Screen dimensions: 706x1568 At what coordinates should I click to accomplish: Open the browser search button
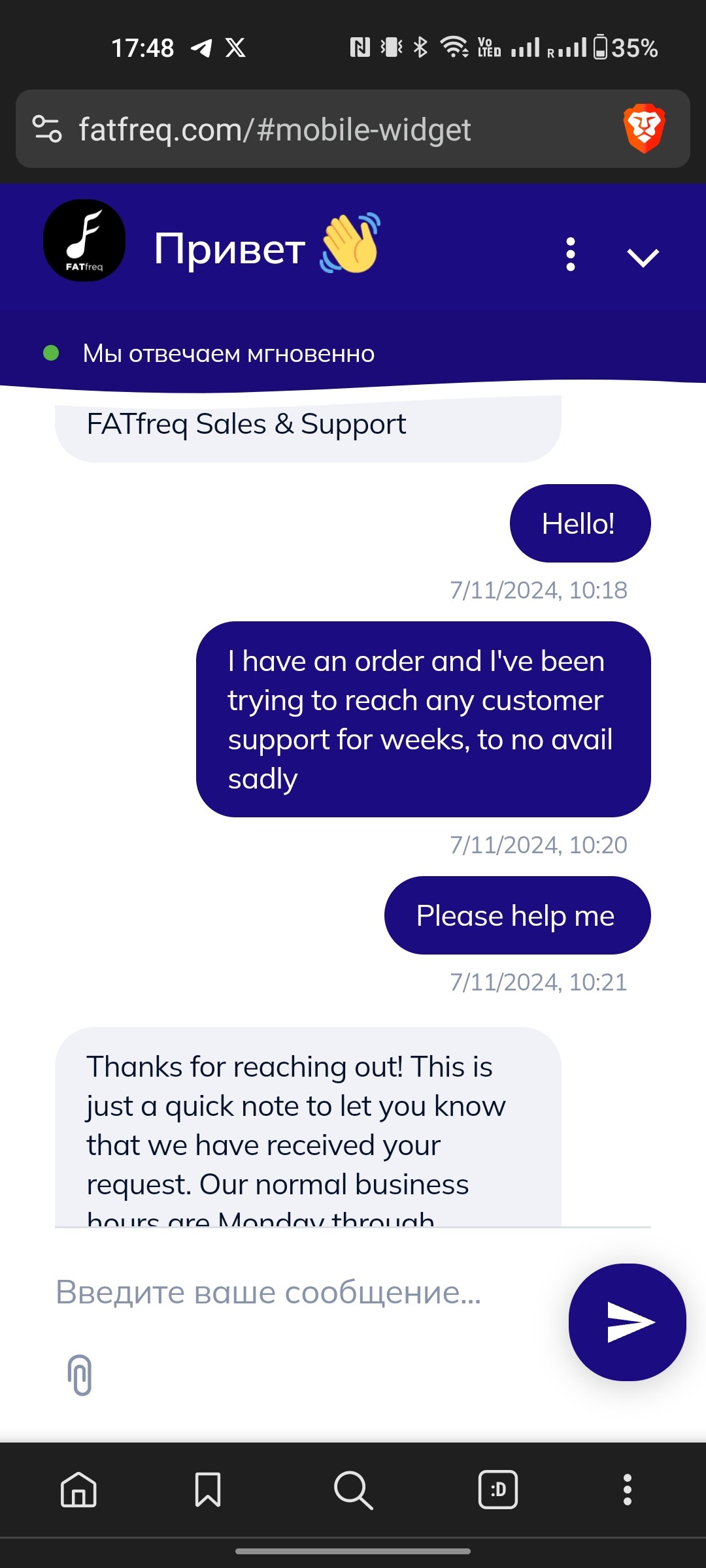click(353, 1490)
